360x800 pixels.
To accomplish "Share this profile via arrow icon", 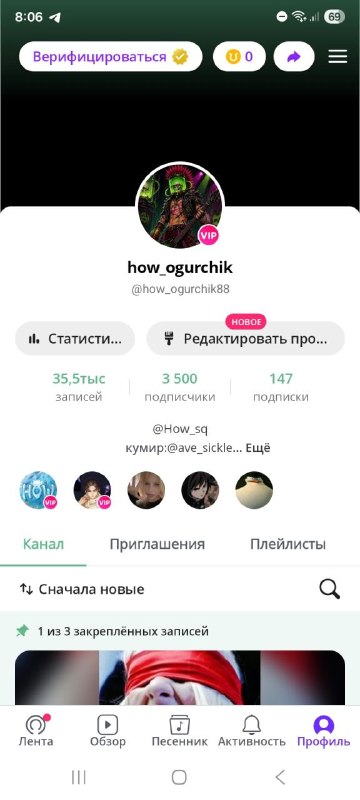I will click(294, 57).
